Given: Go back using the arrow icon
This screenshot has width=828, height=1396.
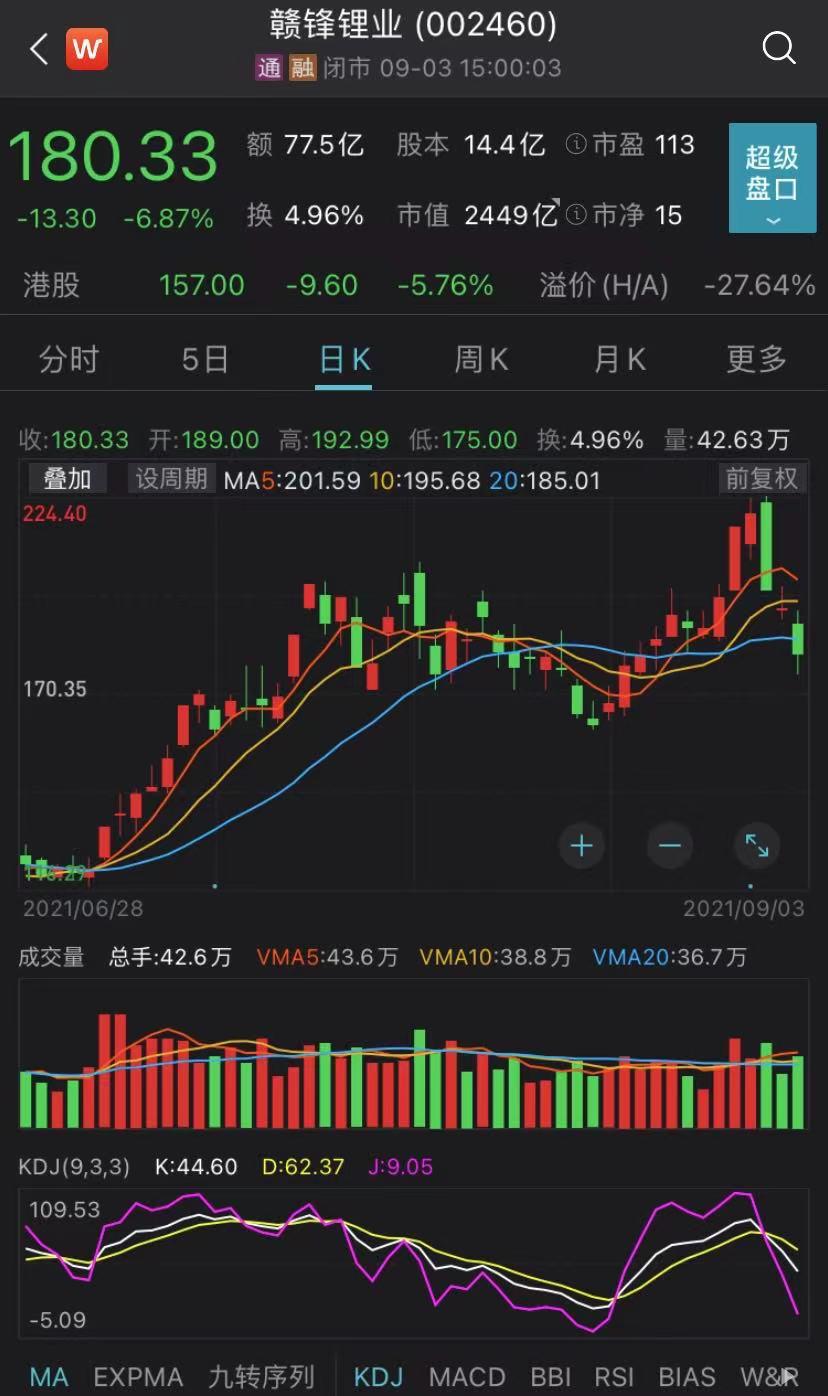Looking at the screenshot, I should coord(39,49).
